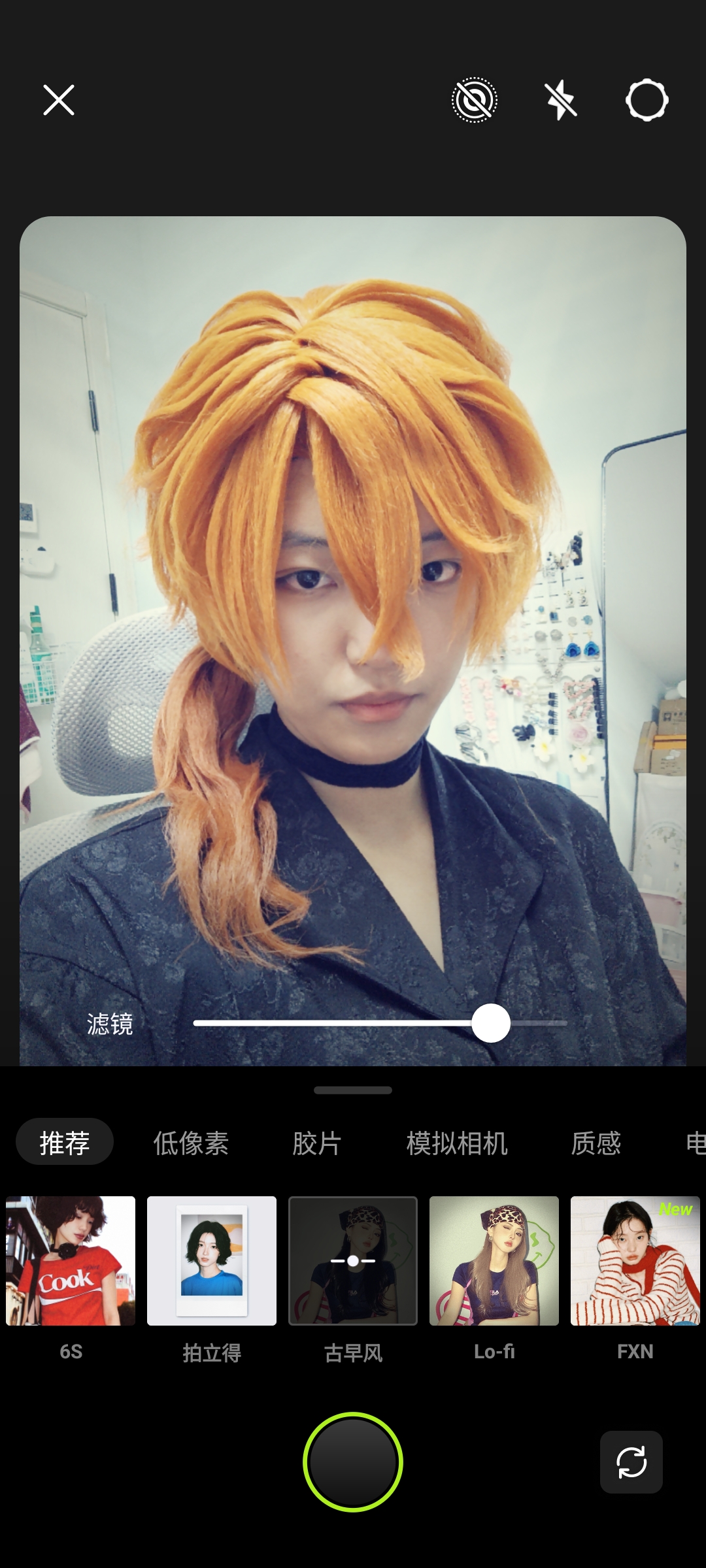Flip the camera with the switch icon
This screenshot has height=1568, width=706.
point(631,1462)
